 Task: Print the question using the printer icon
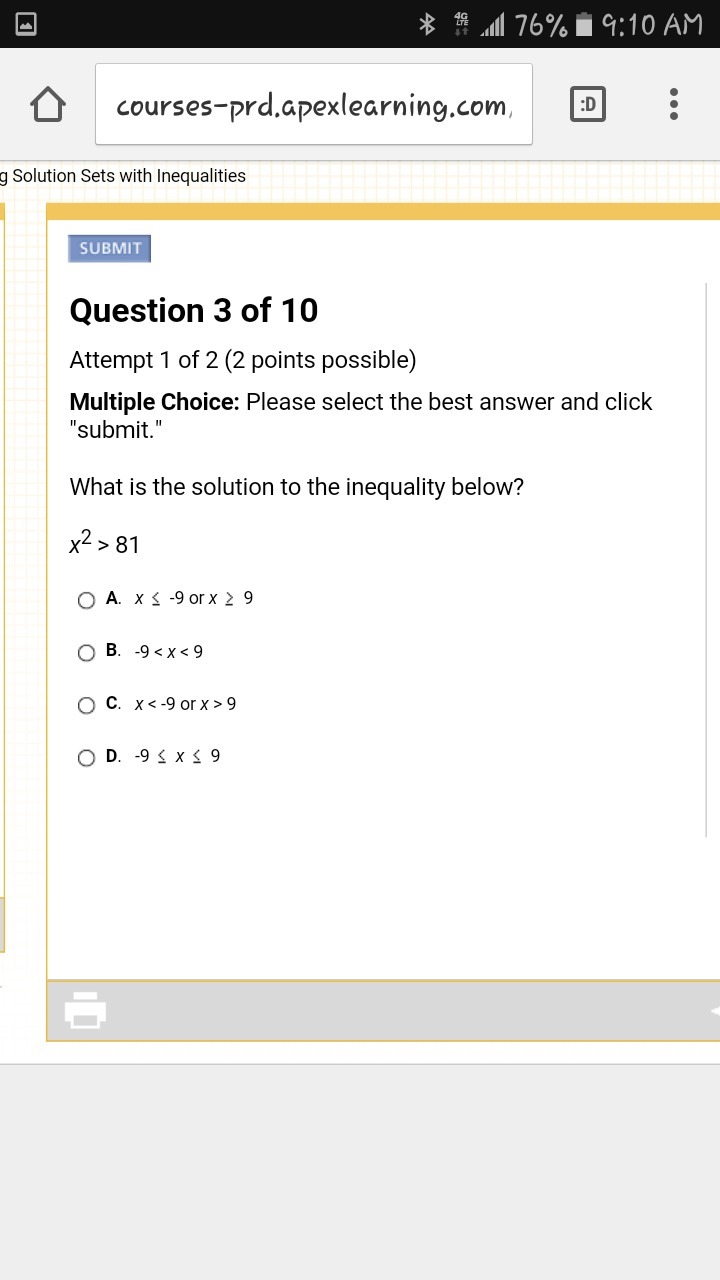85,1009
